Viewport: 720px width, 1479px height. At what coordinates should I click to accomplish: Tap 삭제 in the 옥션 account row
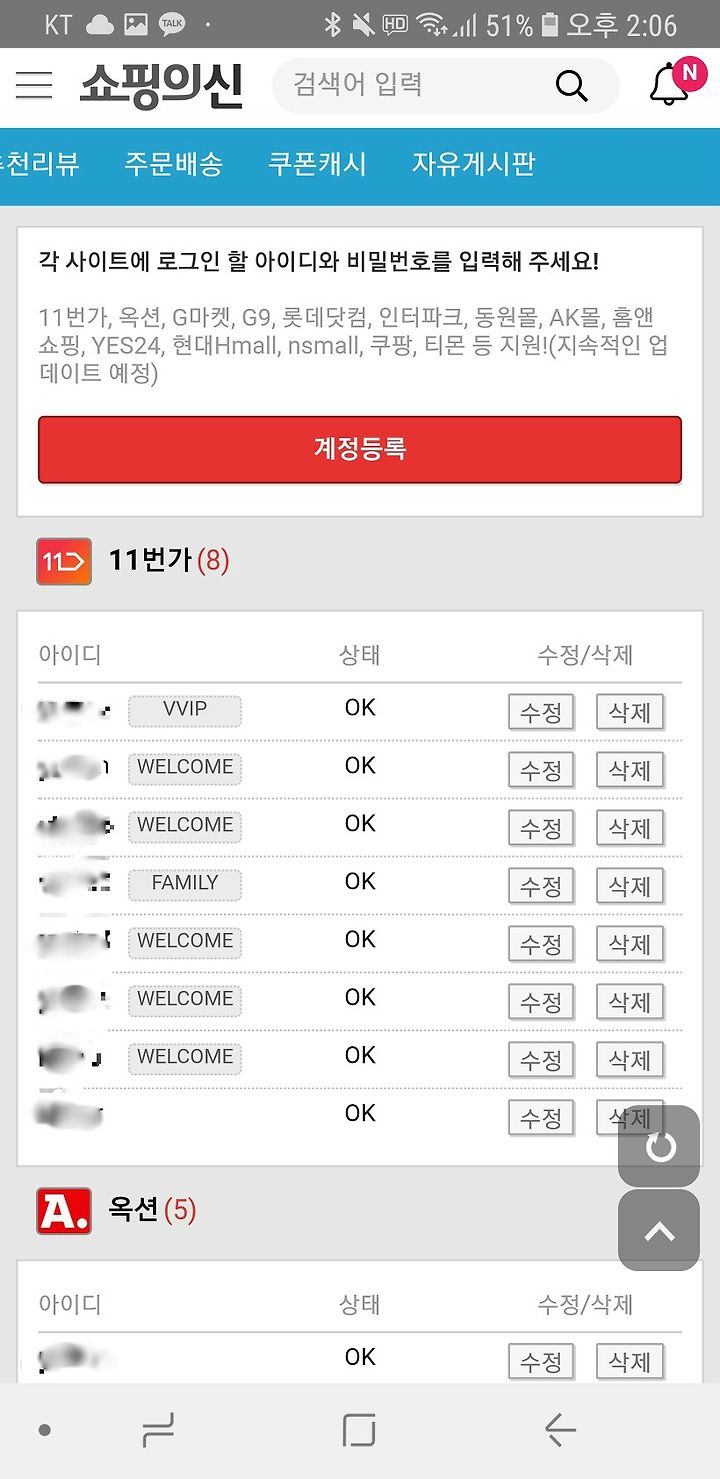(x=630, y=1361)
